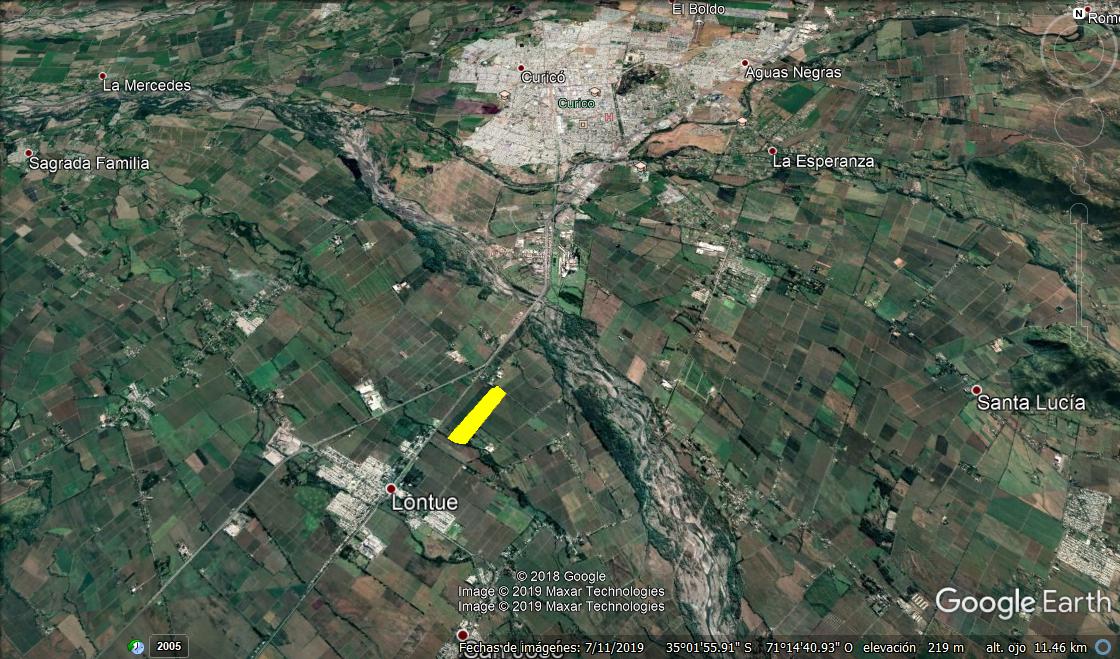Tap the historical imagery clock icon

click(137, 647)
